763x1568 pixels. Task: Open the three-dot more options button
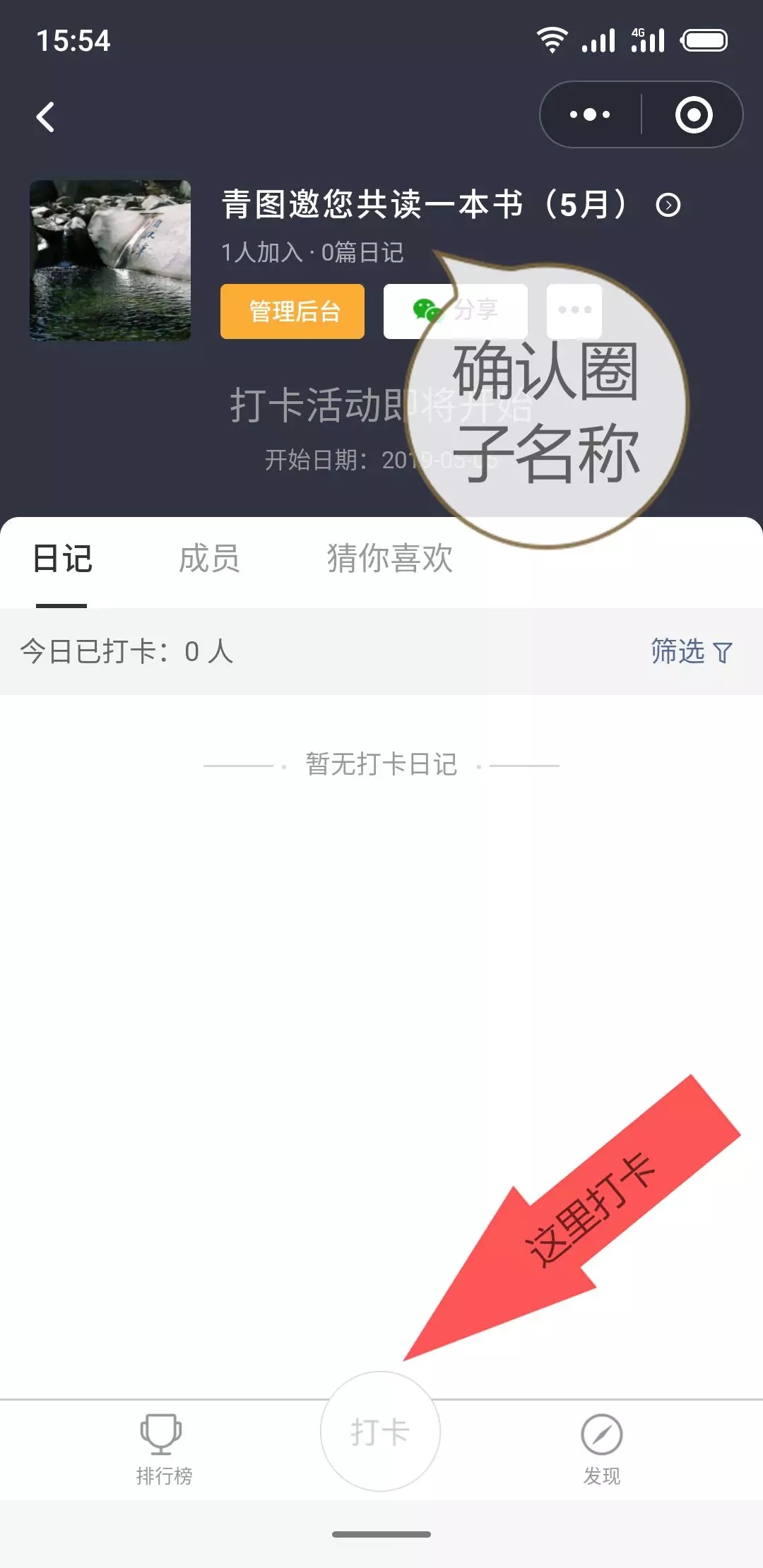click(x=574, y=311)
